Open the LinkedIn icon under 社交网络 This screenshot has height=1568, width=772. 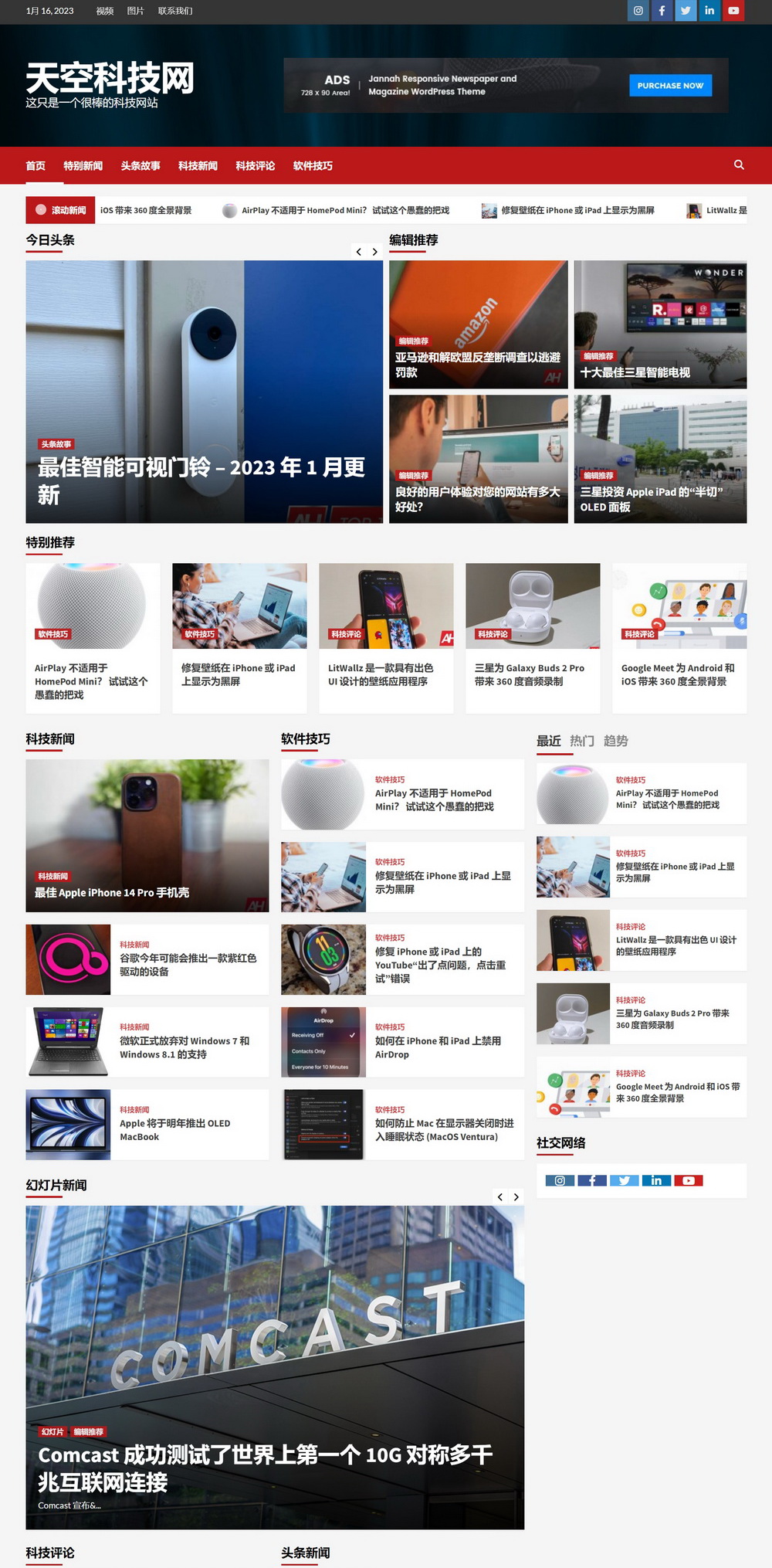[656, 1180]
